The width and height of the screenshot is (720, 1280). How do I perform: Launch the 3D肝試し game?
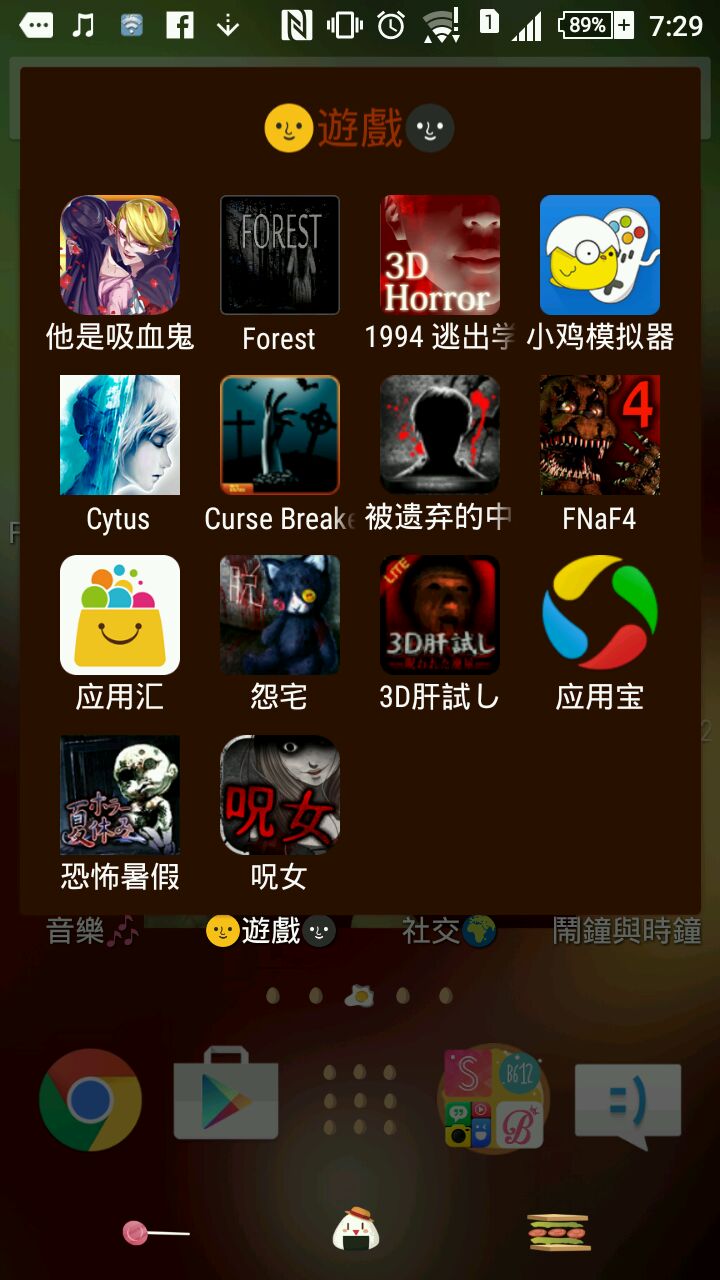click(440, 615)
